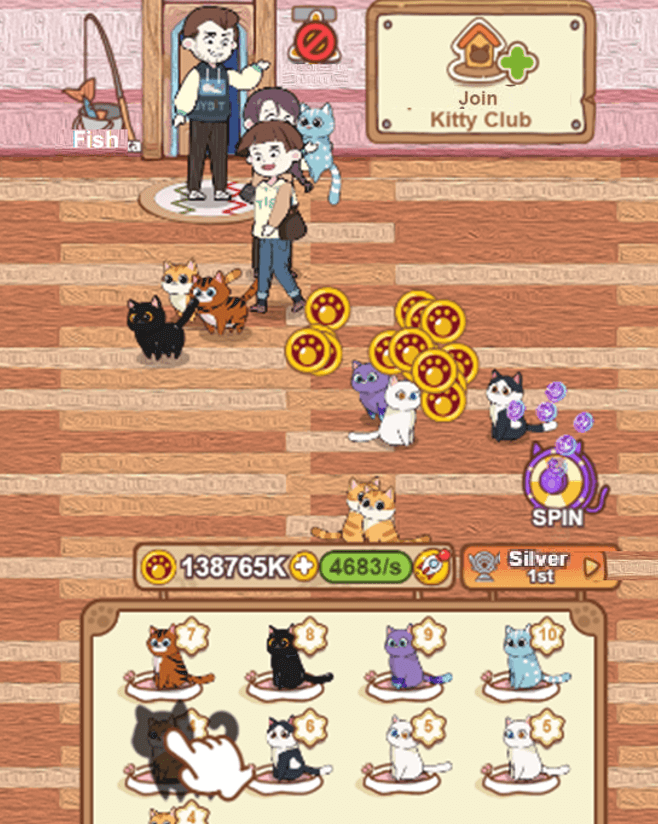Open the rocket boost icon
The image size is (658, 824).
pyautogui.click(x=433, y=567)
